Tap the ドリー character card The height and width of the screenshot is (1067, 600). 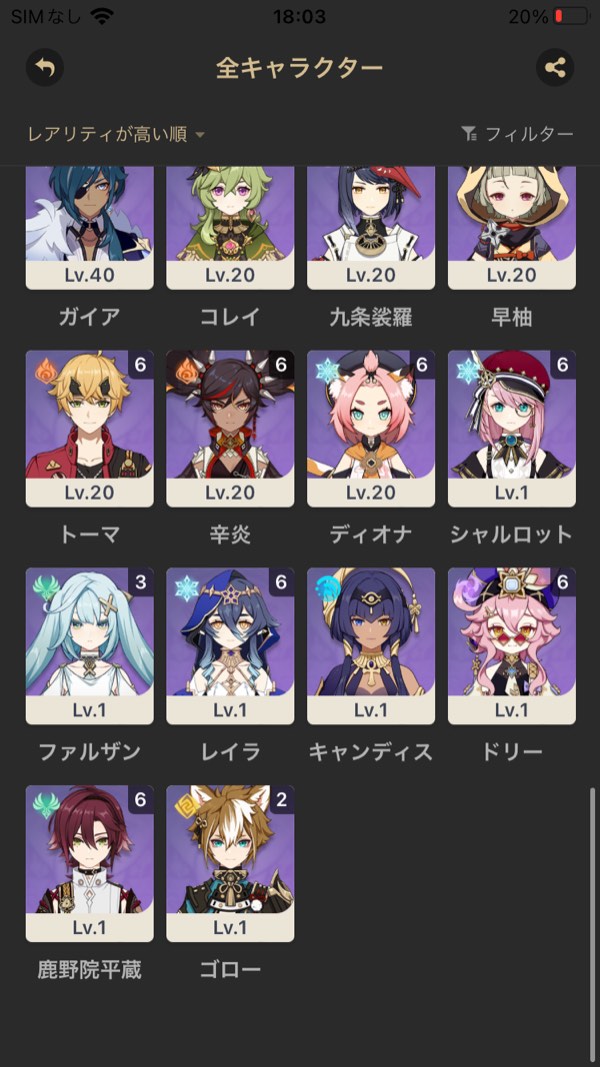coord(512,645)
